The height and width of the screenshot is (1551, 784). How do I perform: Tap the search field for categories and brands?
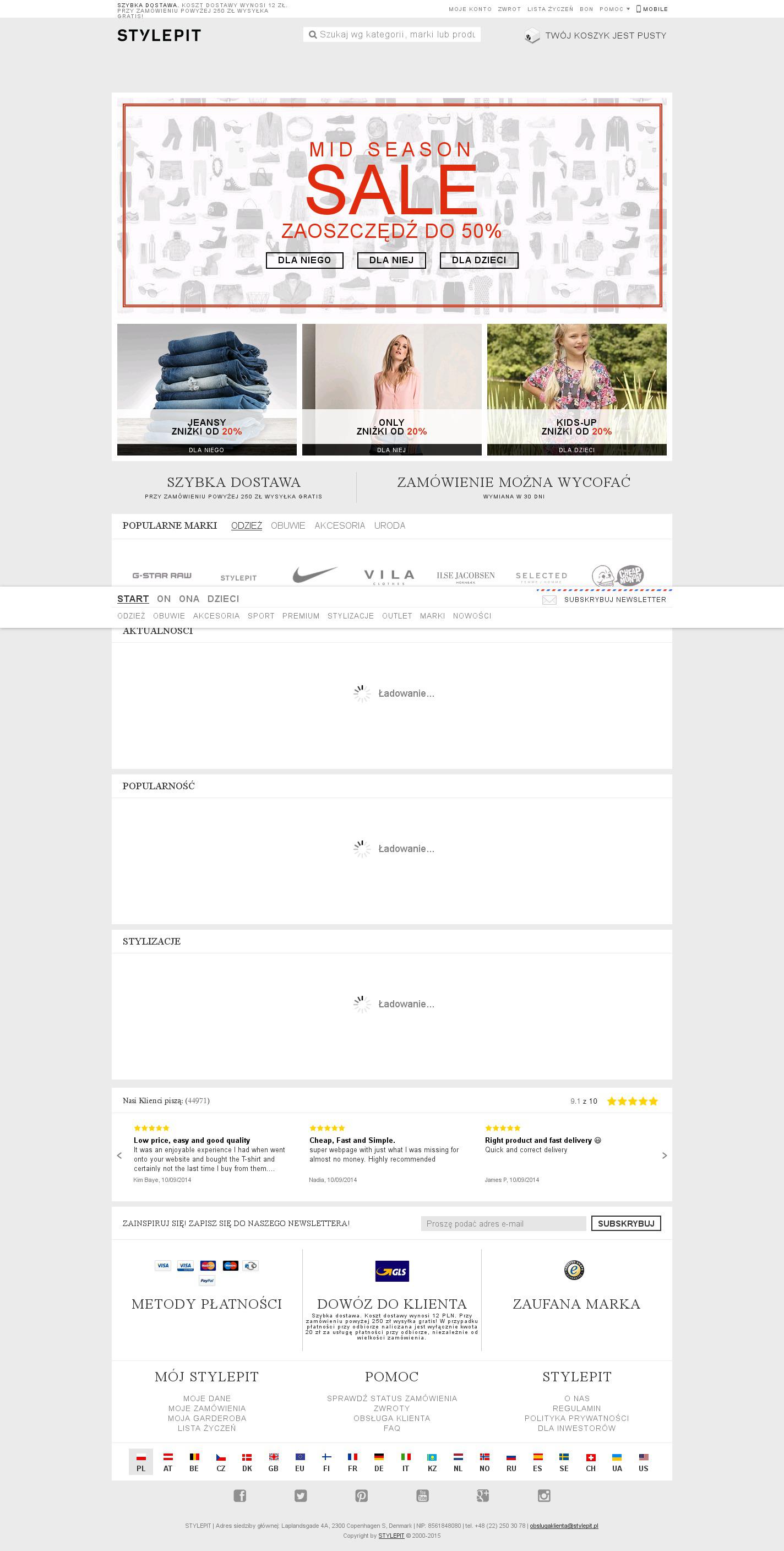click(x=396, y=35)
